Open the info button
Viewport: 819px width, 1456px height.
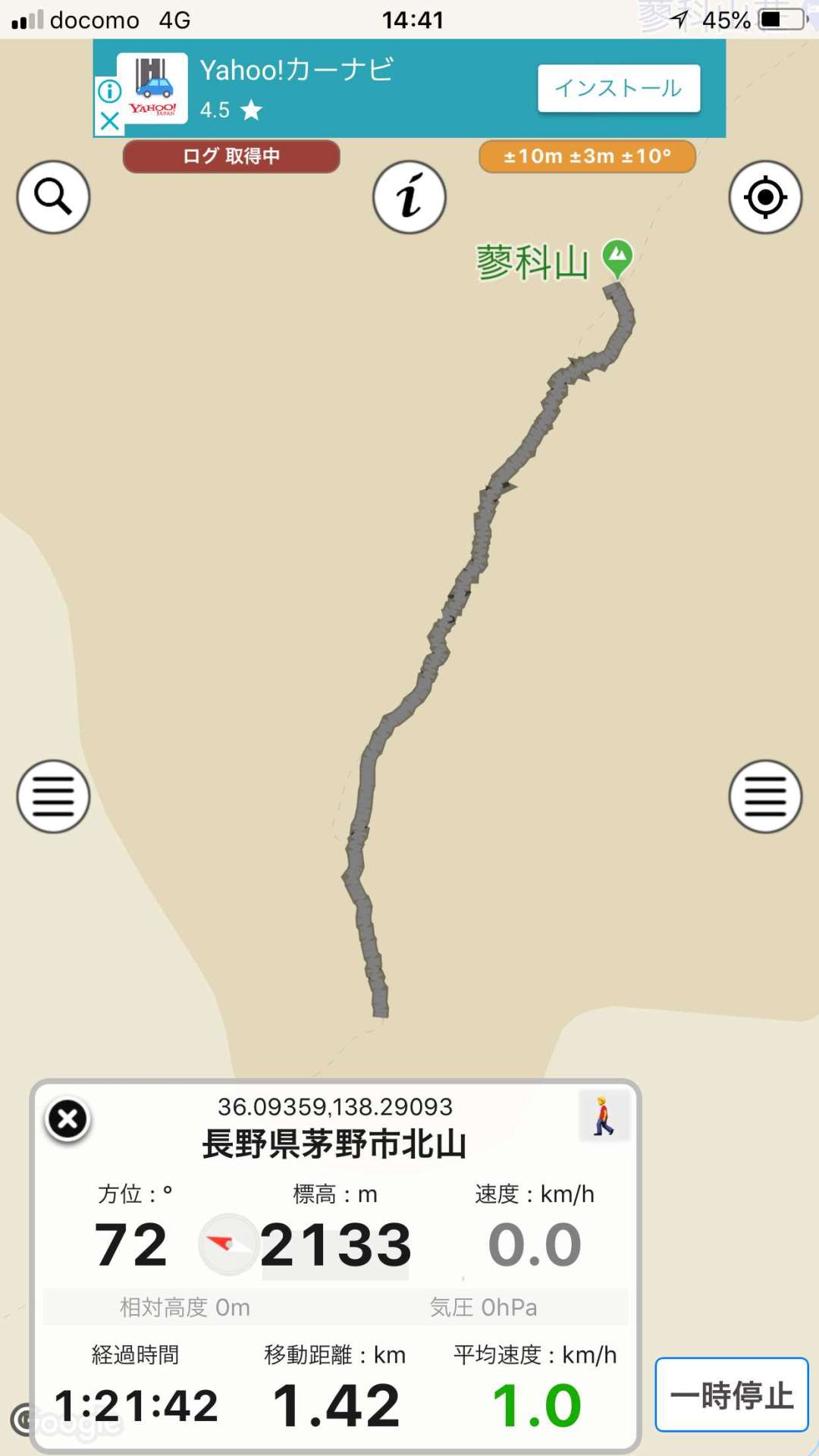tap(409, 197)
